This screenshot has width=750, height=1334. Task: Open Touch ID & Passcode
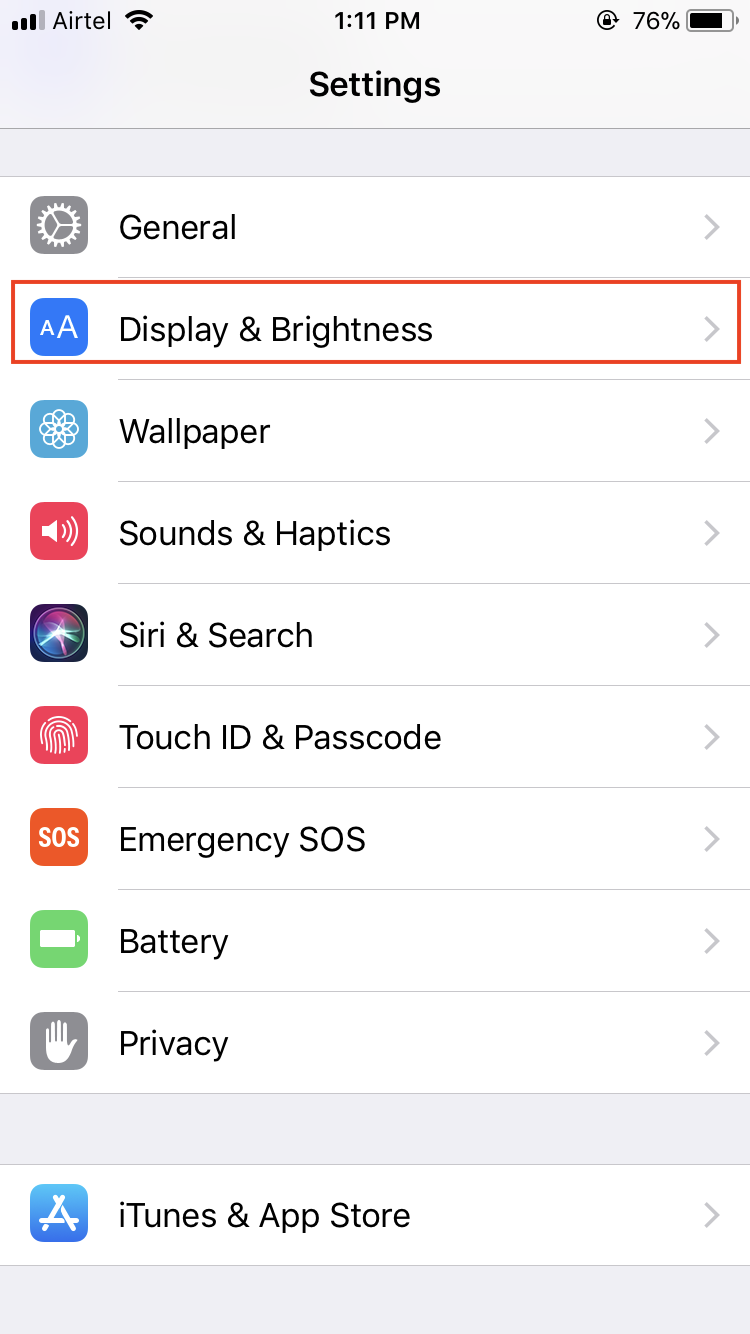click(x=375, y=737)
